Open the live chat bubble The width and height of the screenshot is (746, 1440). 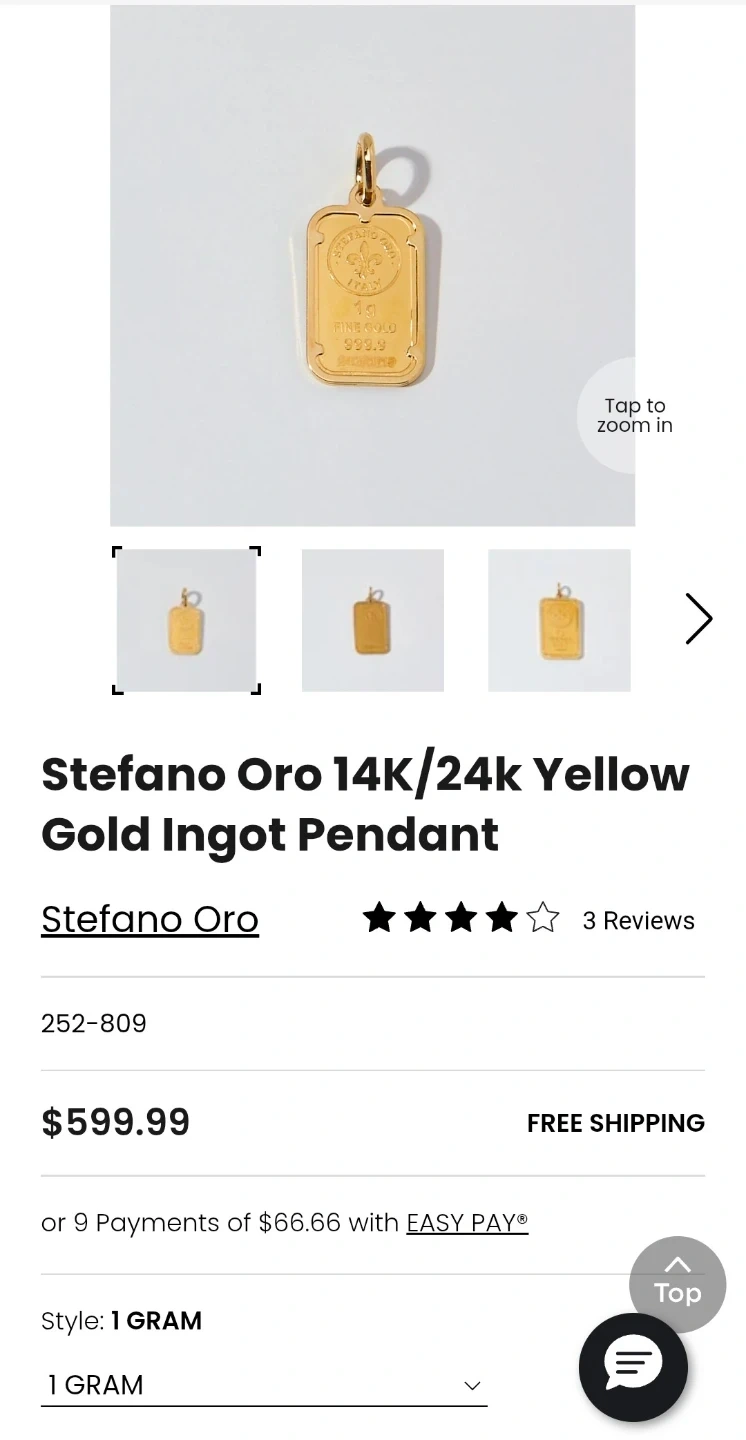633,1367
